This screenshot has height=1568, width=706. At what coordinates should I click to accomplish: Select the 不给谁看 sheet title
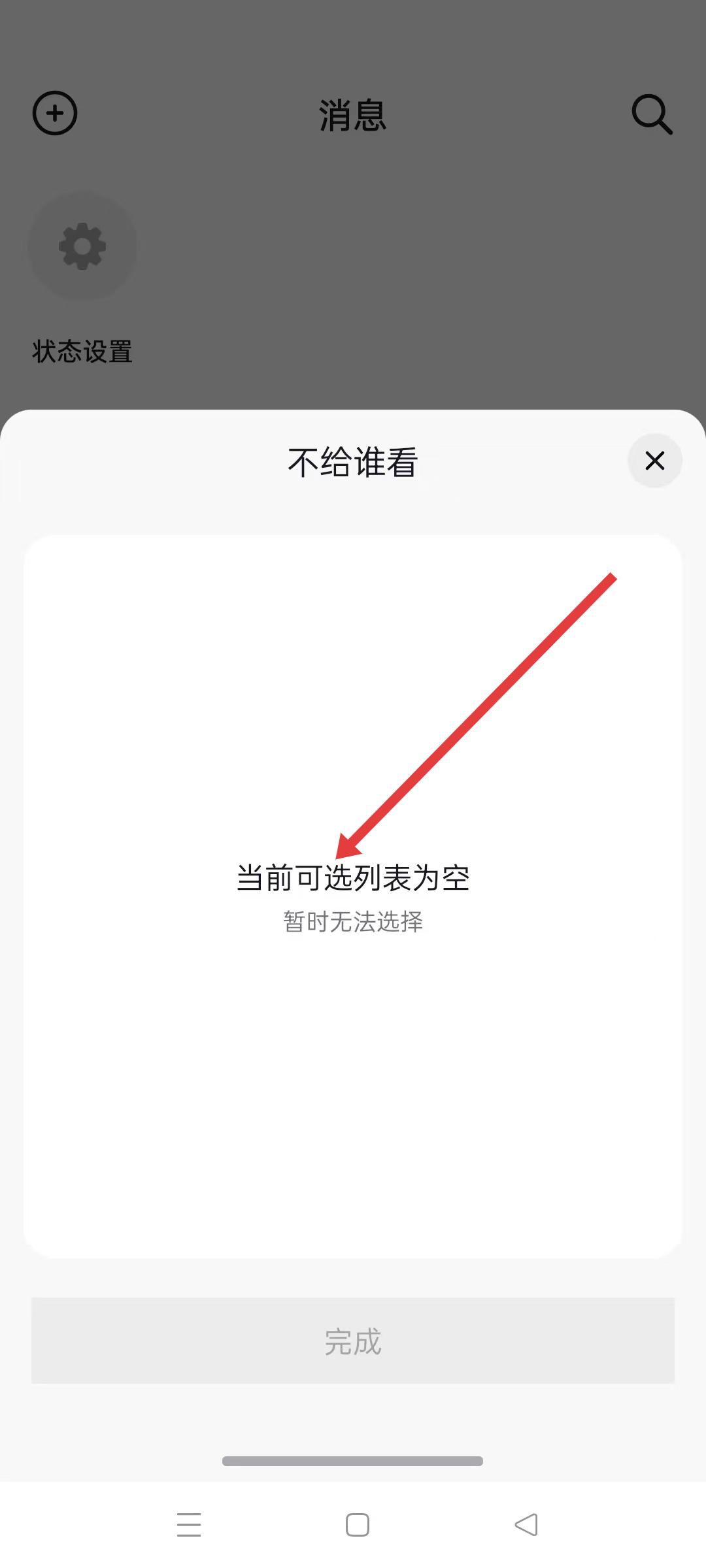[x=353, y=463]
